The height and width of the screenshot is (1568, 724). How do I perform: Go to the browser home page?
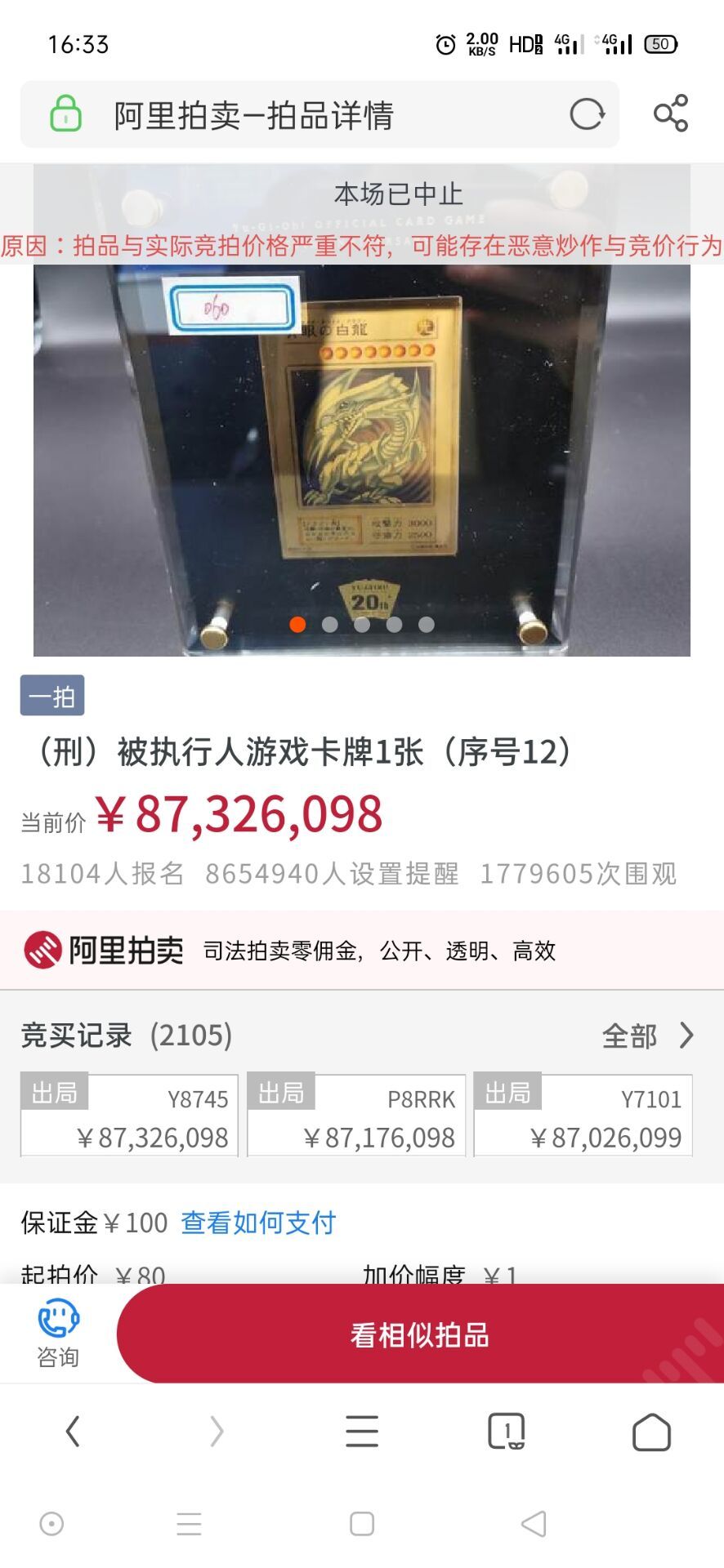point(651,1432)
